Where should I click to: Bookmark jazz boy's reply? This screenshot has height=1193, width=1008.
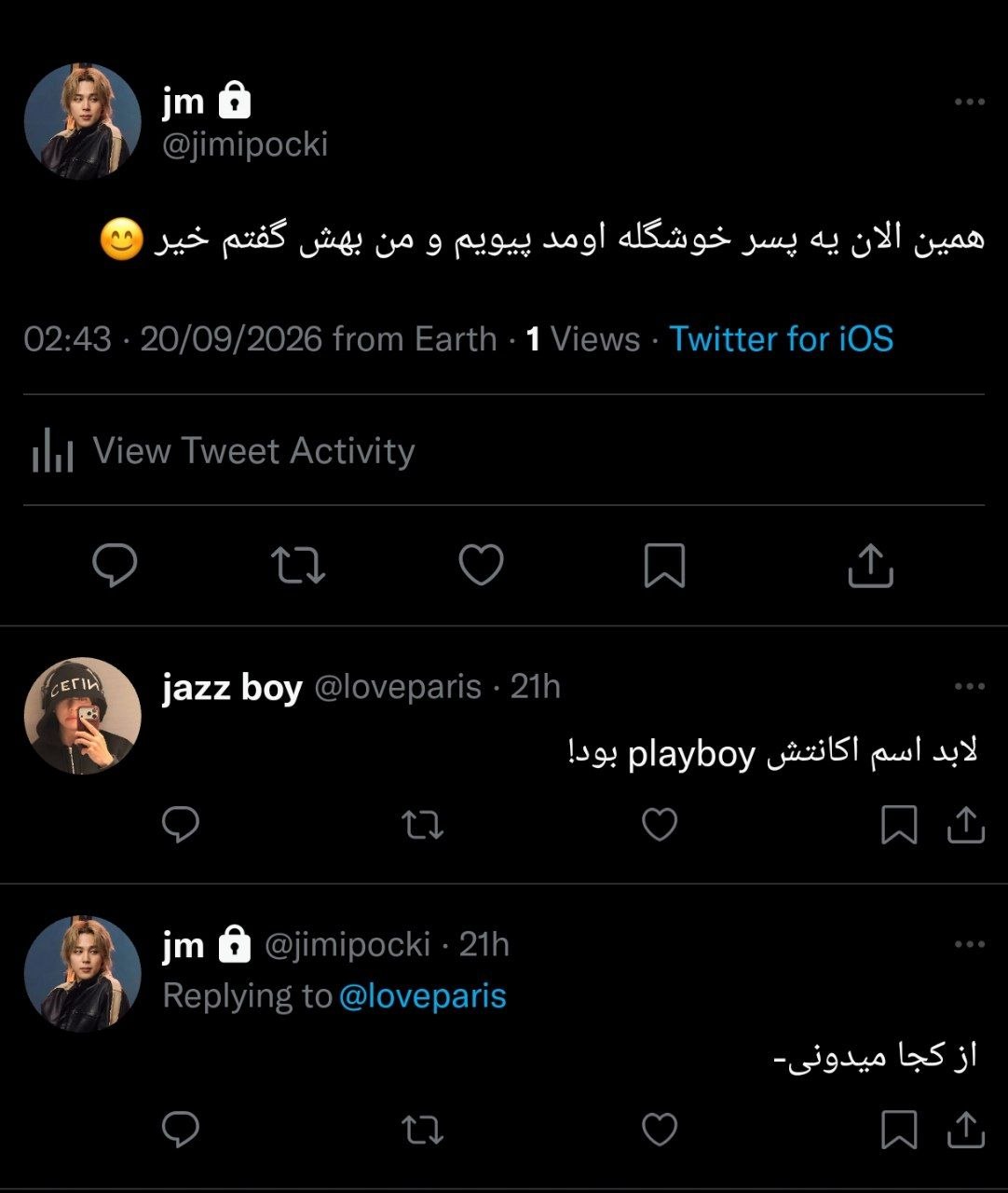coord(899,824)
